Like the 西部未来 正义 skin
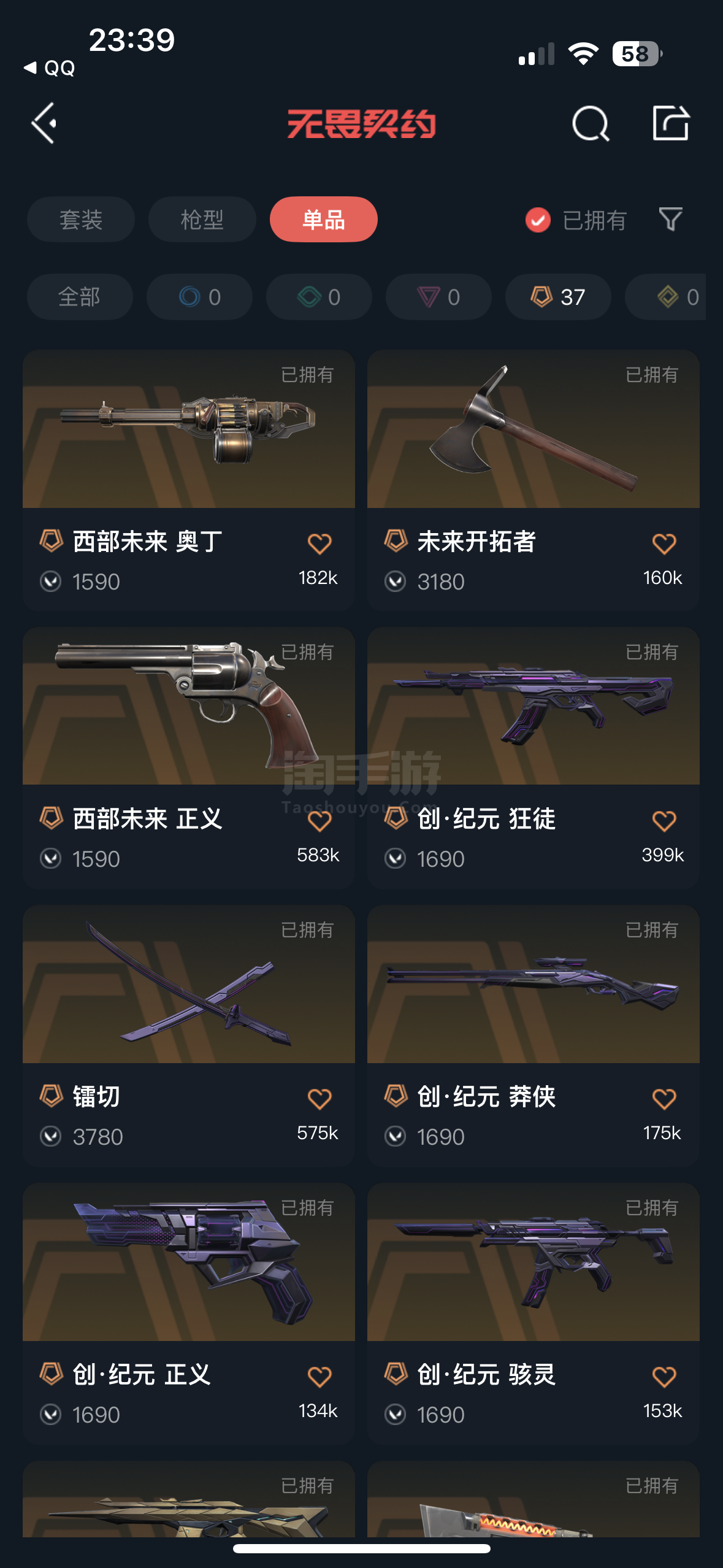Screen dimensions: 723x1568 coord(319,821)
